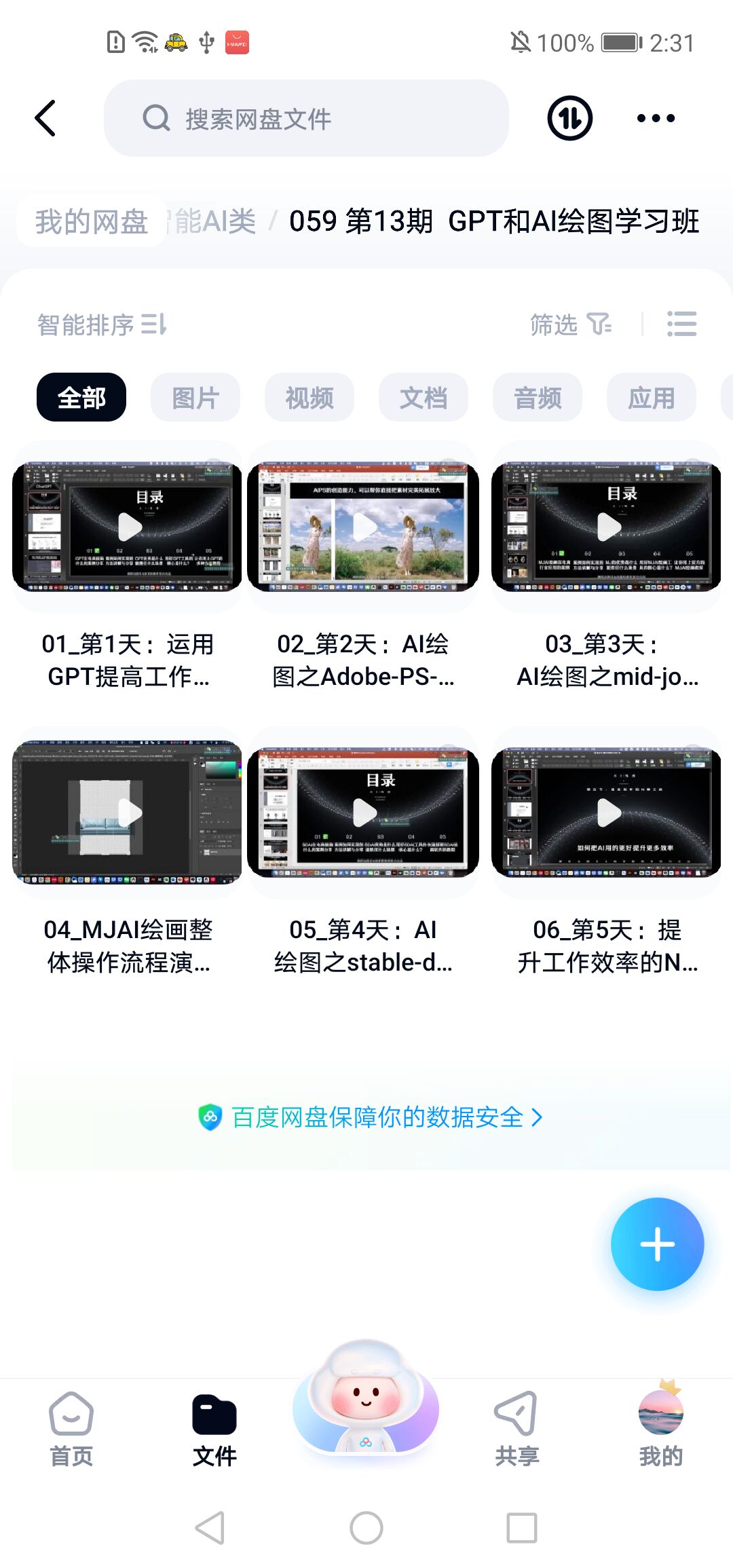This screenshot has height=1568, width=733.
Task: Select the 图片 filter chip
Action: click(195, 398)
